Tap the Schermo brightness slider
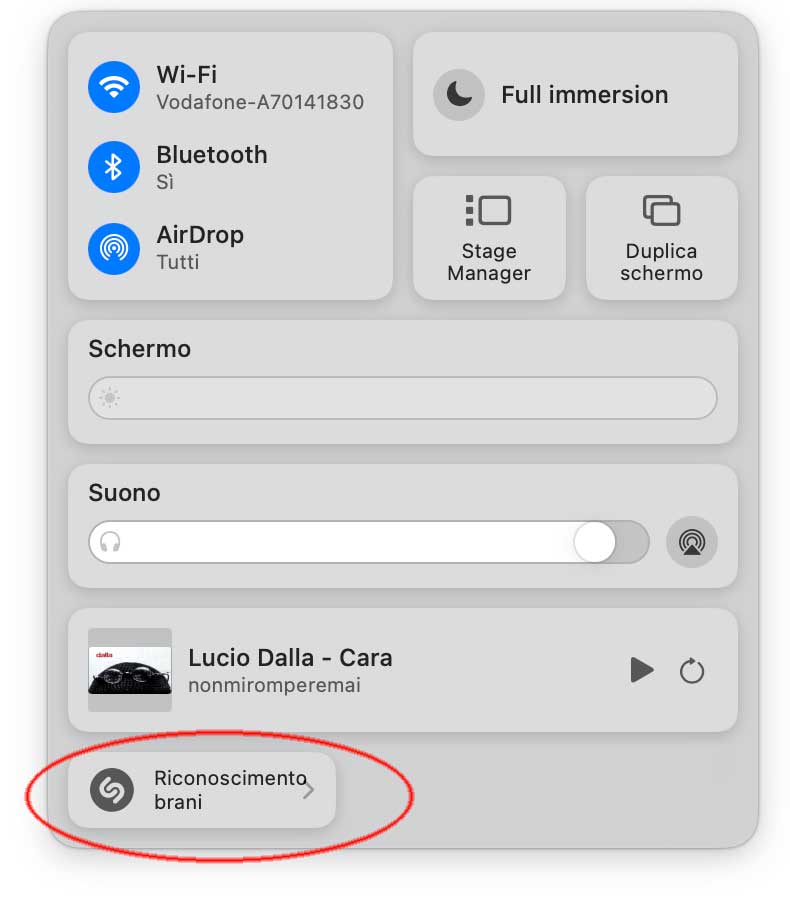Screen dimensions: 790x904 point(402,398)
